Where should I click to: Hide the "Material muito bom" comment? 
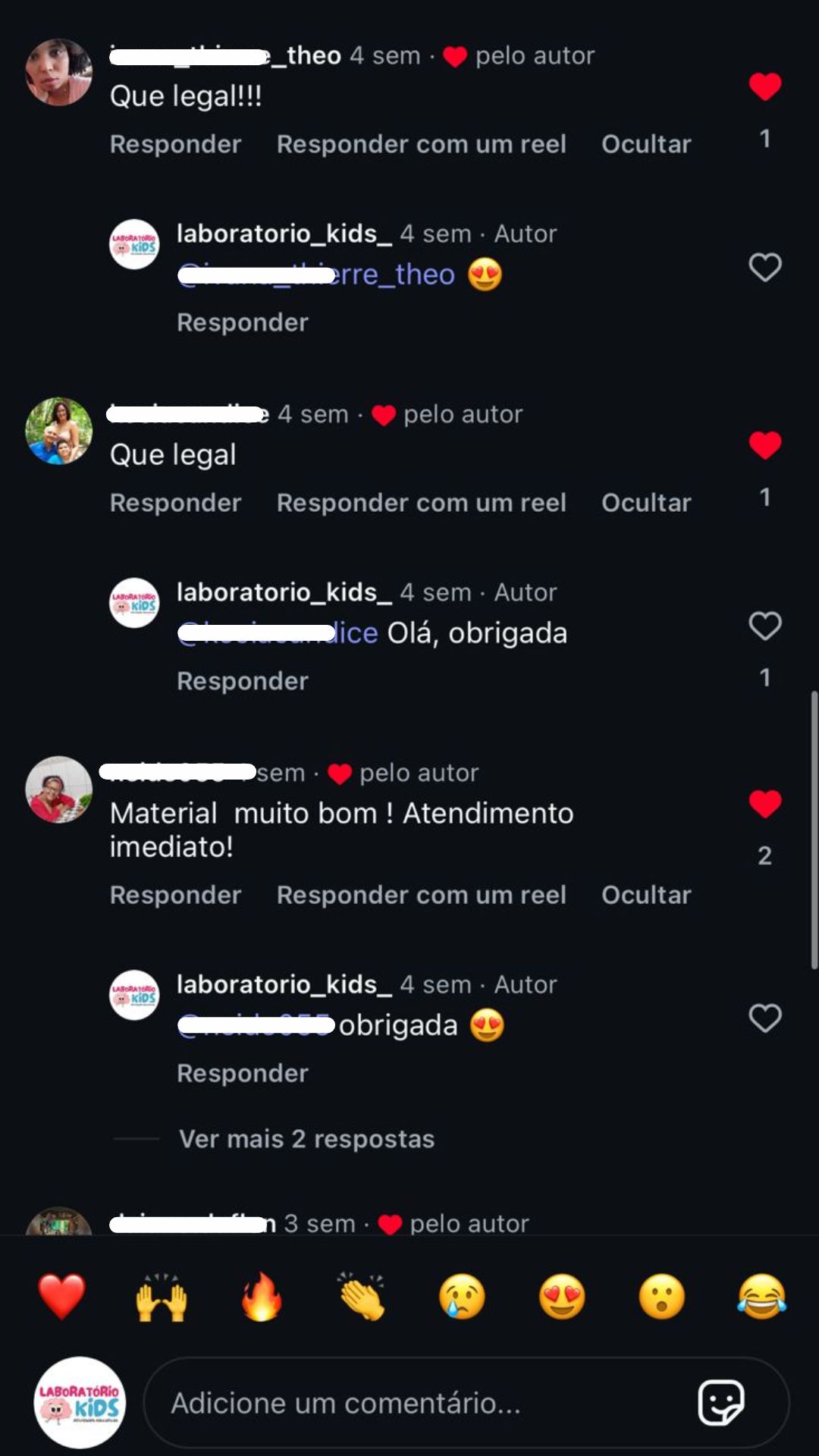point(646,895)
